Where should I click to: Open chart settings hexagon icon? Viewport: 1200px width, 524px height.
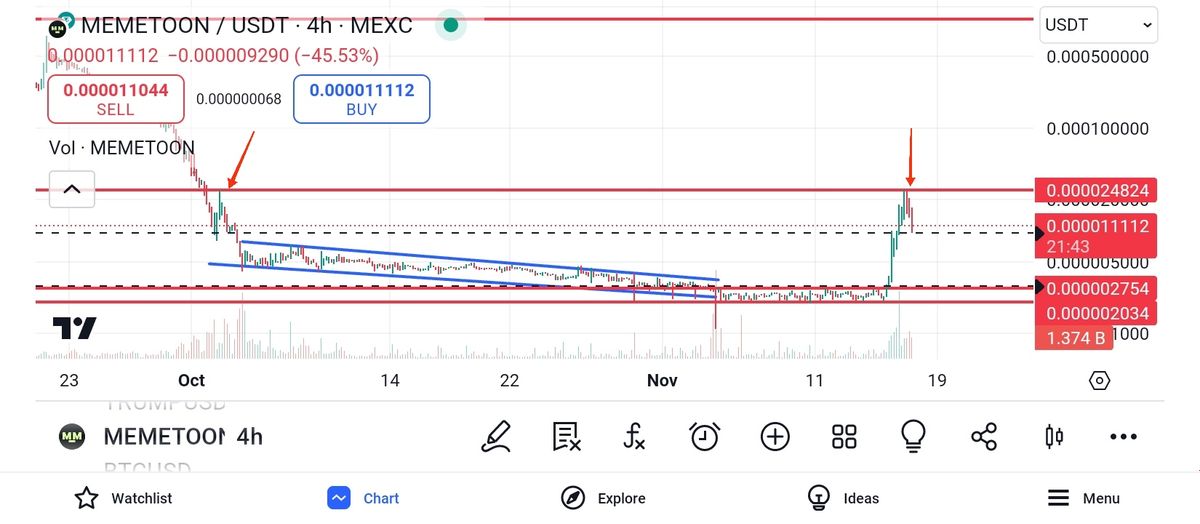pyautogui.click(x=1100, y=381)
